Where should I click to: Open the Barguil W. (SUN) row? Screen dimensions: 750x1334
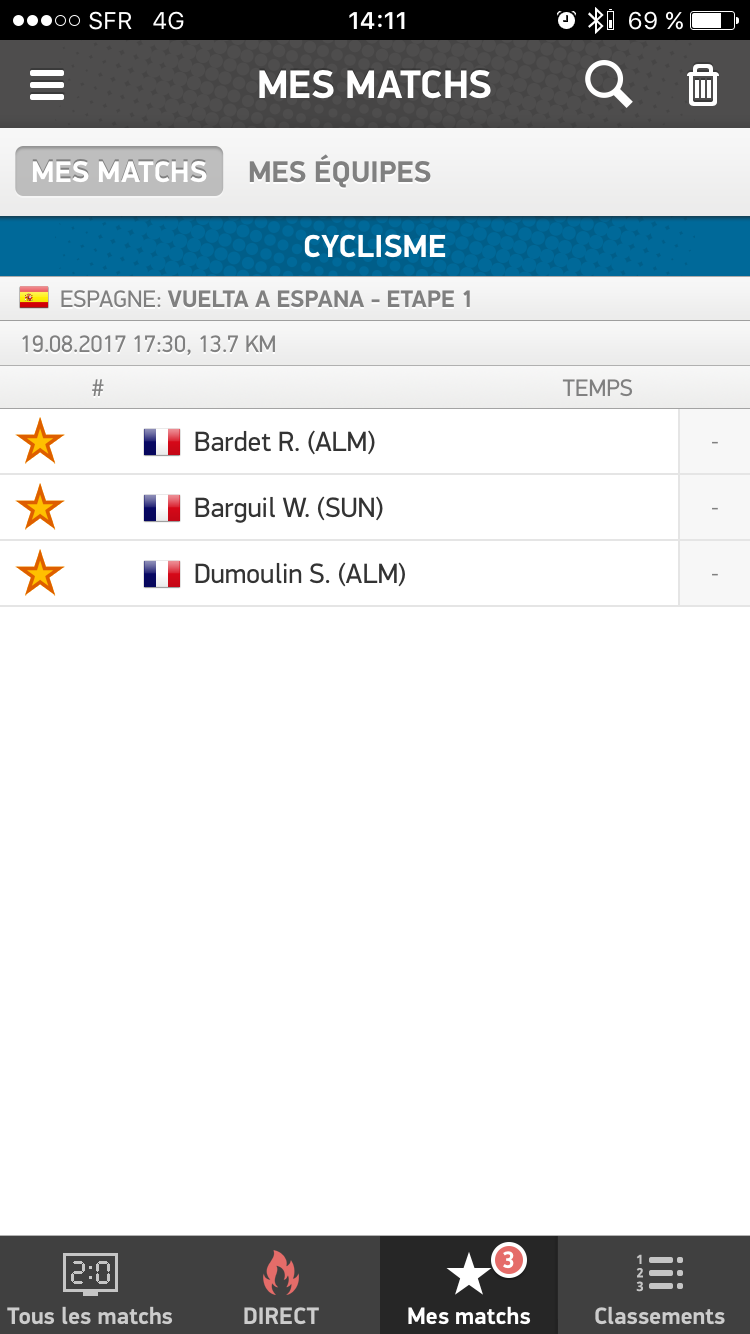pos(375,508)
